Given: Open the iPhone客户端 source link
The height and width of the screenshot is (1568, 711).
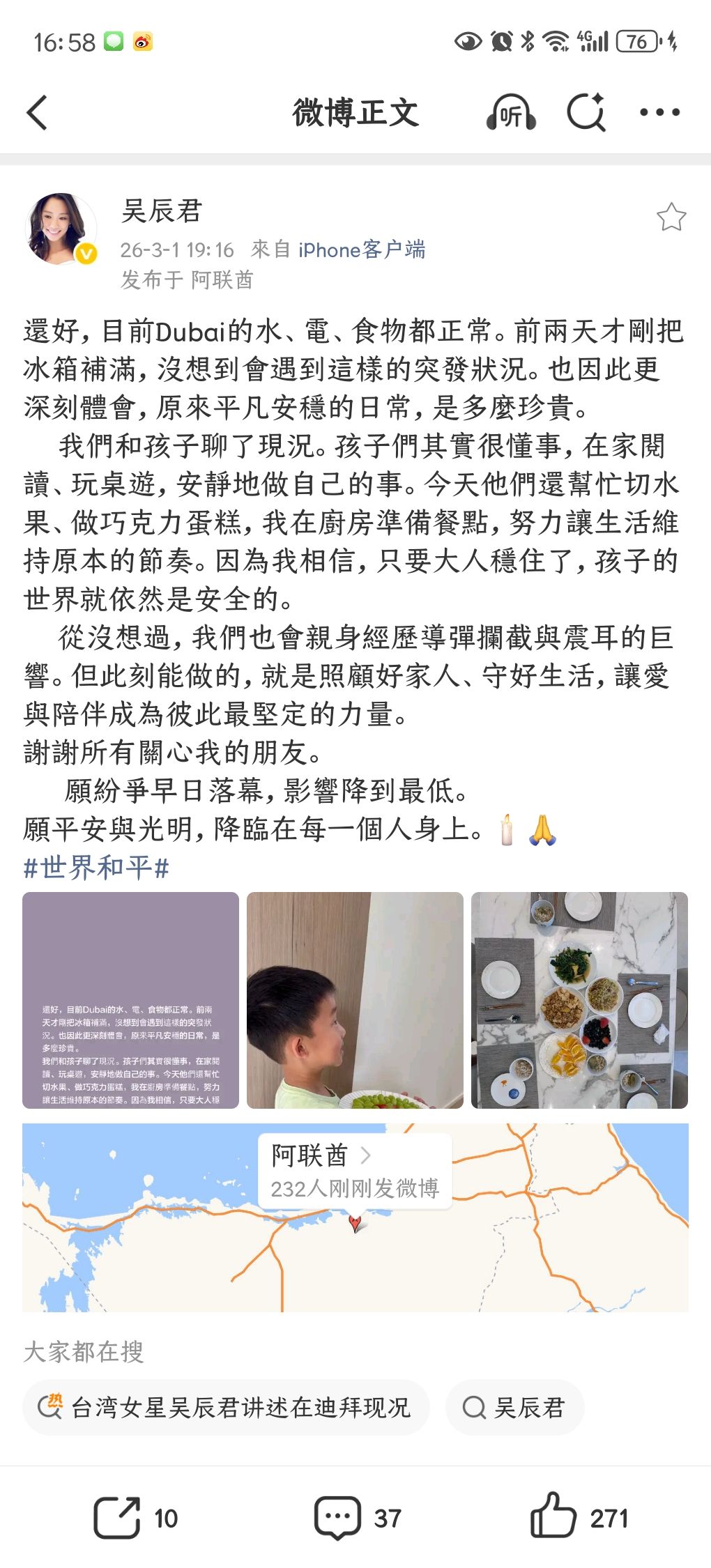Looking at the screenshot, I should (x=361, y=249).
